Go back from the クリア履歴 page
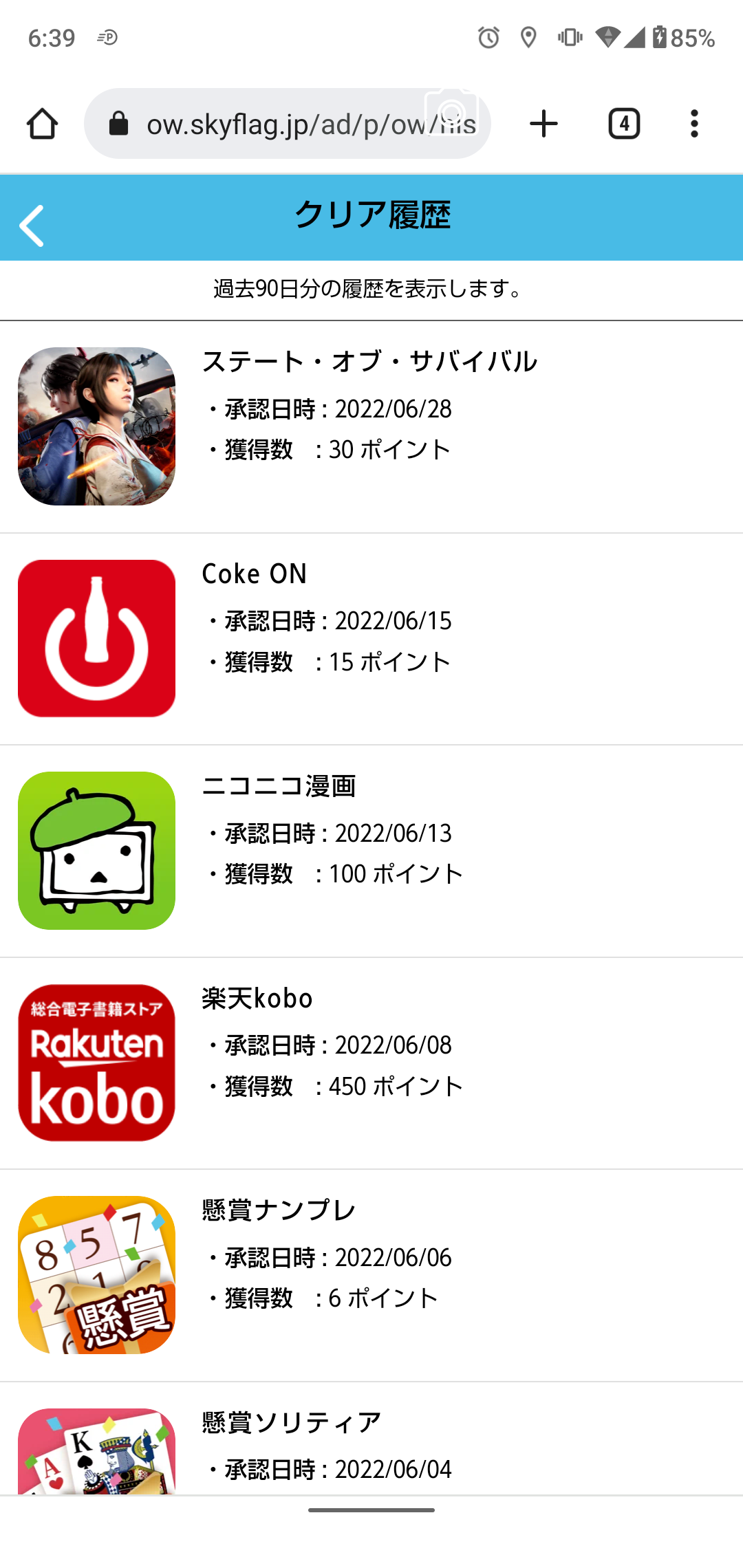Viewport: 743px width, 1568px height. pyautogui.click(x=32, y=225)
